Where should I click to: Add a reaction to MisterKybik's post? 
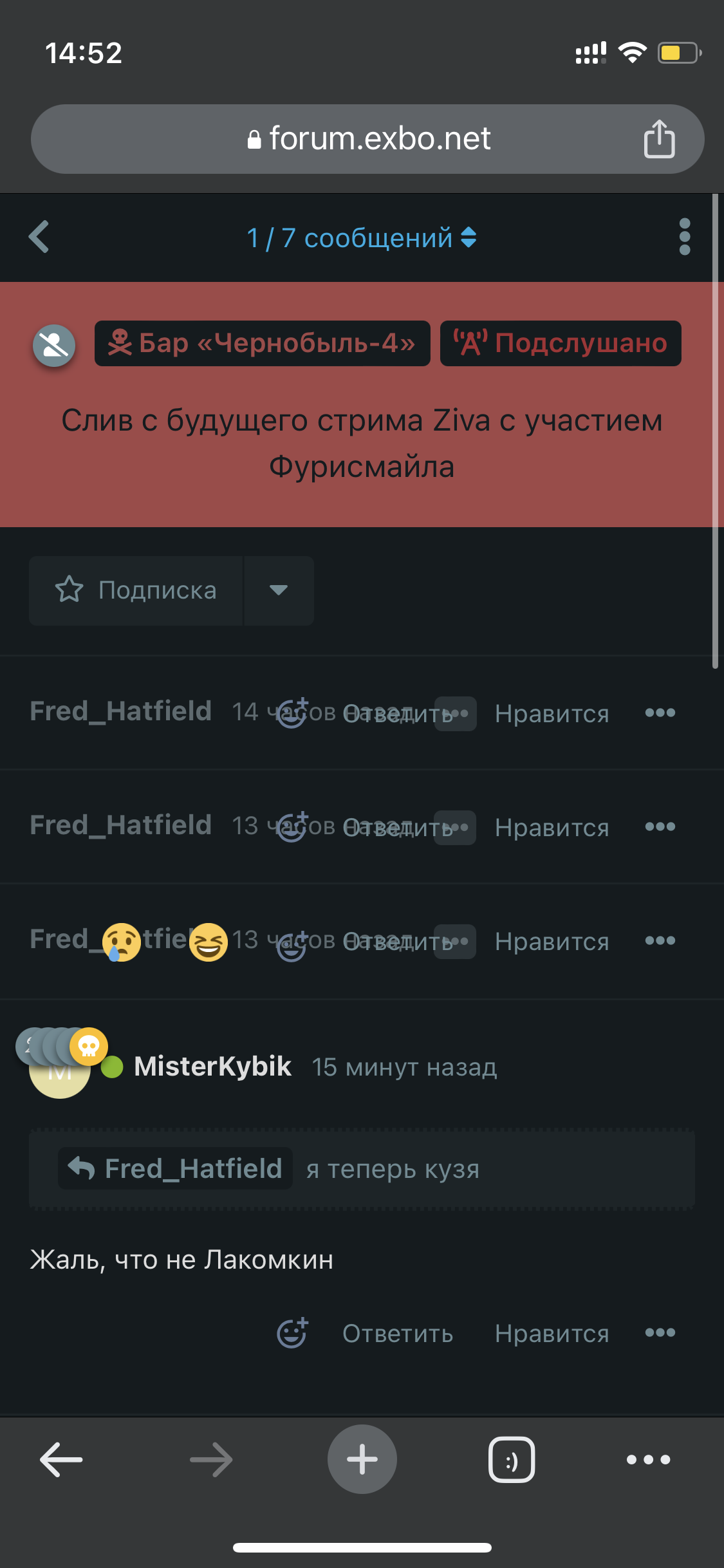[x=292, y=1333]
